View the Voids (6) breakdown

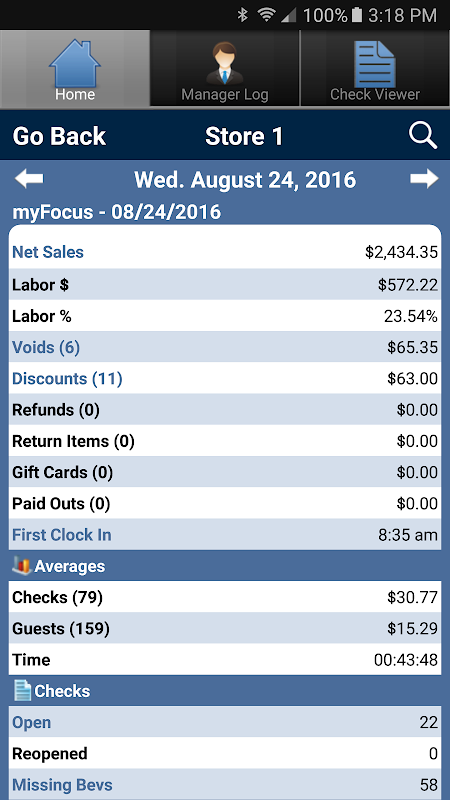pyautogui.click(x=225, y=347)
